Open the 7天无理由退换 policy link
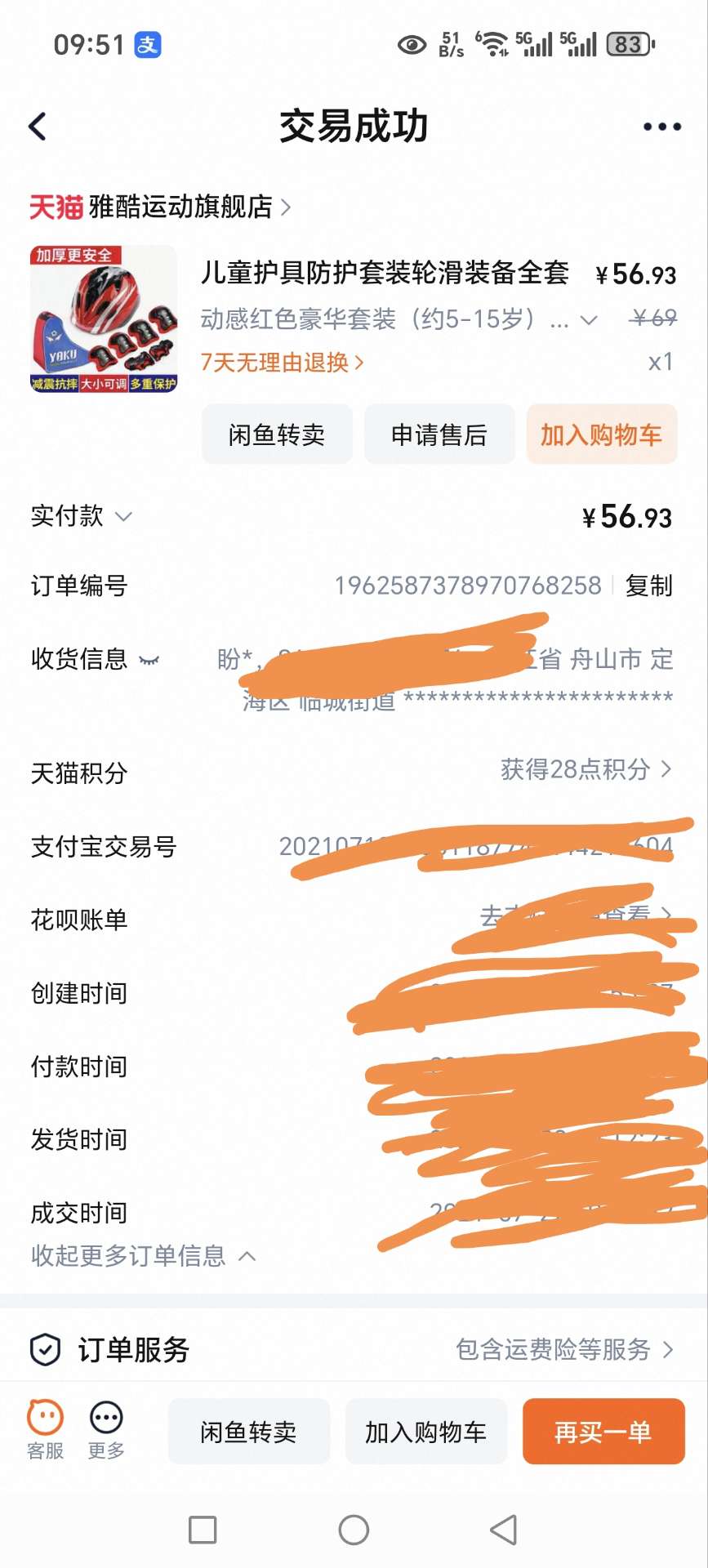 [282, 363]
